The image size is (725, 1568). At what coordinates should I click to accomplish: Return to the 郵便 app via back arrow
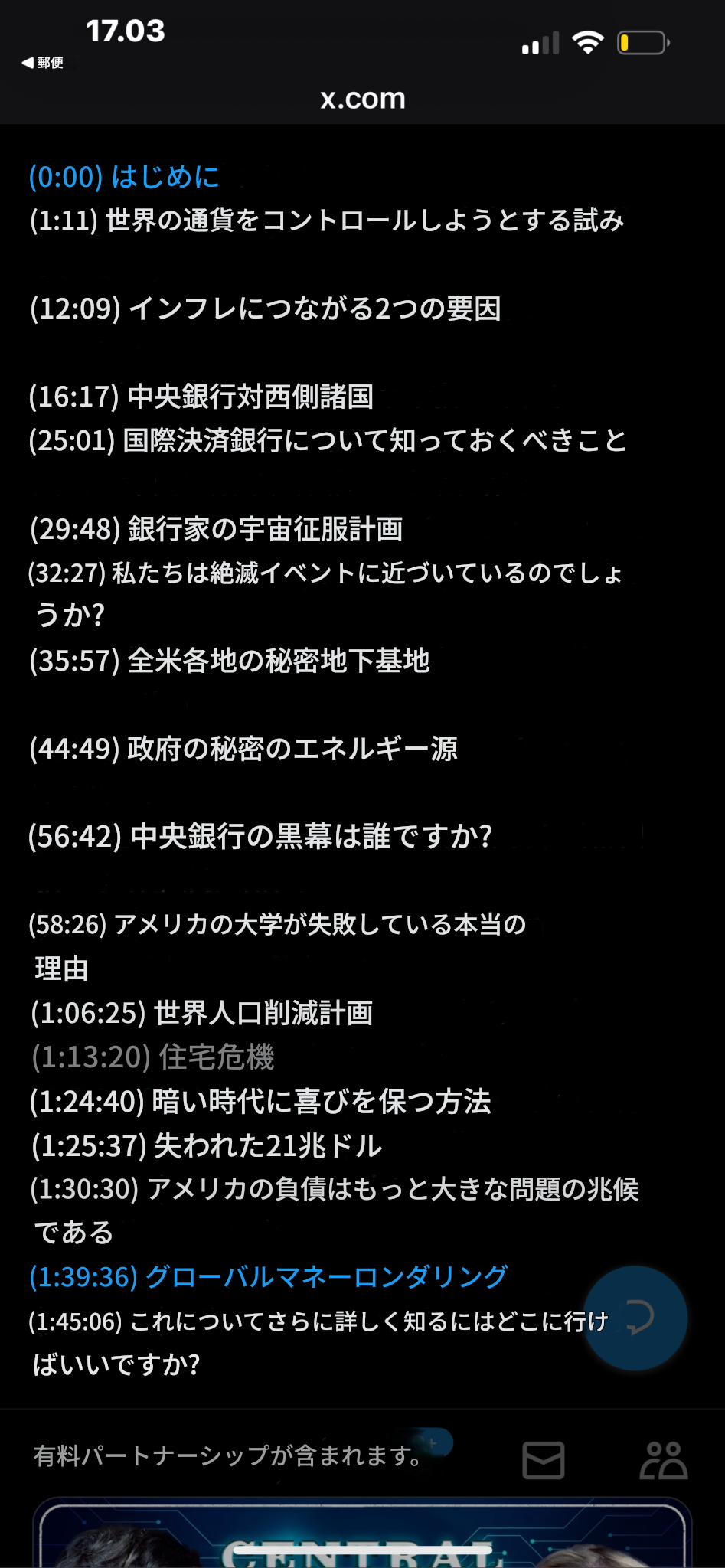coord(42,63)
